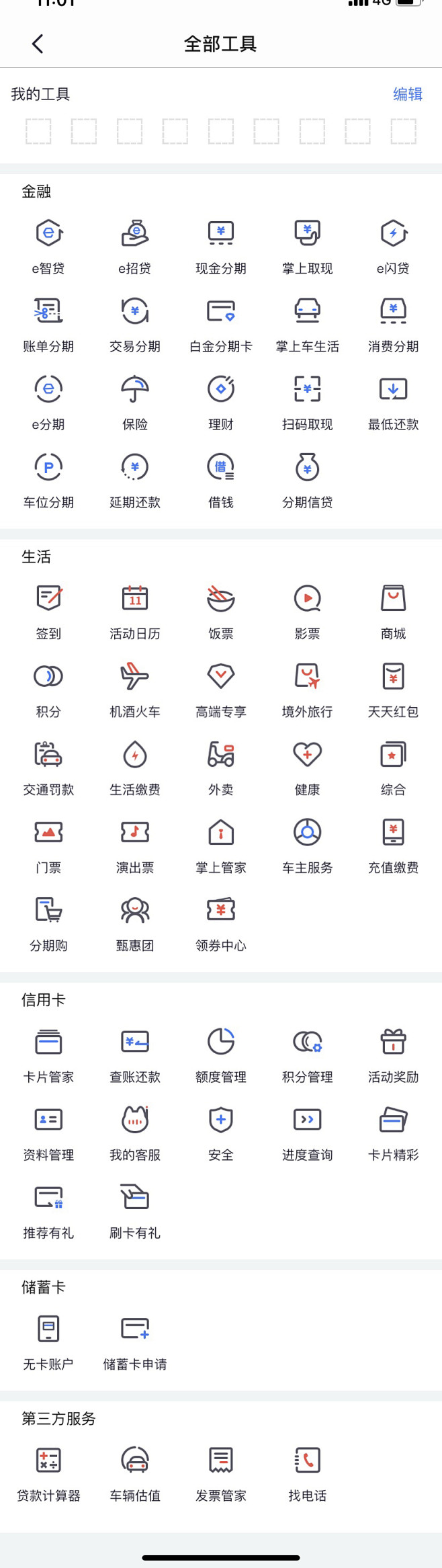Viewport: 442px width, 1568px height.
Task: Open 额度管理 credit limit management
Action: 221,1054
